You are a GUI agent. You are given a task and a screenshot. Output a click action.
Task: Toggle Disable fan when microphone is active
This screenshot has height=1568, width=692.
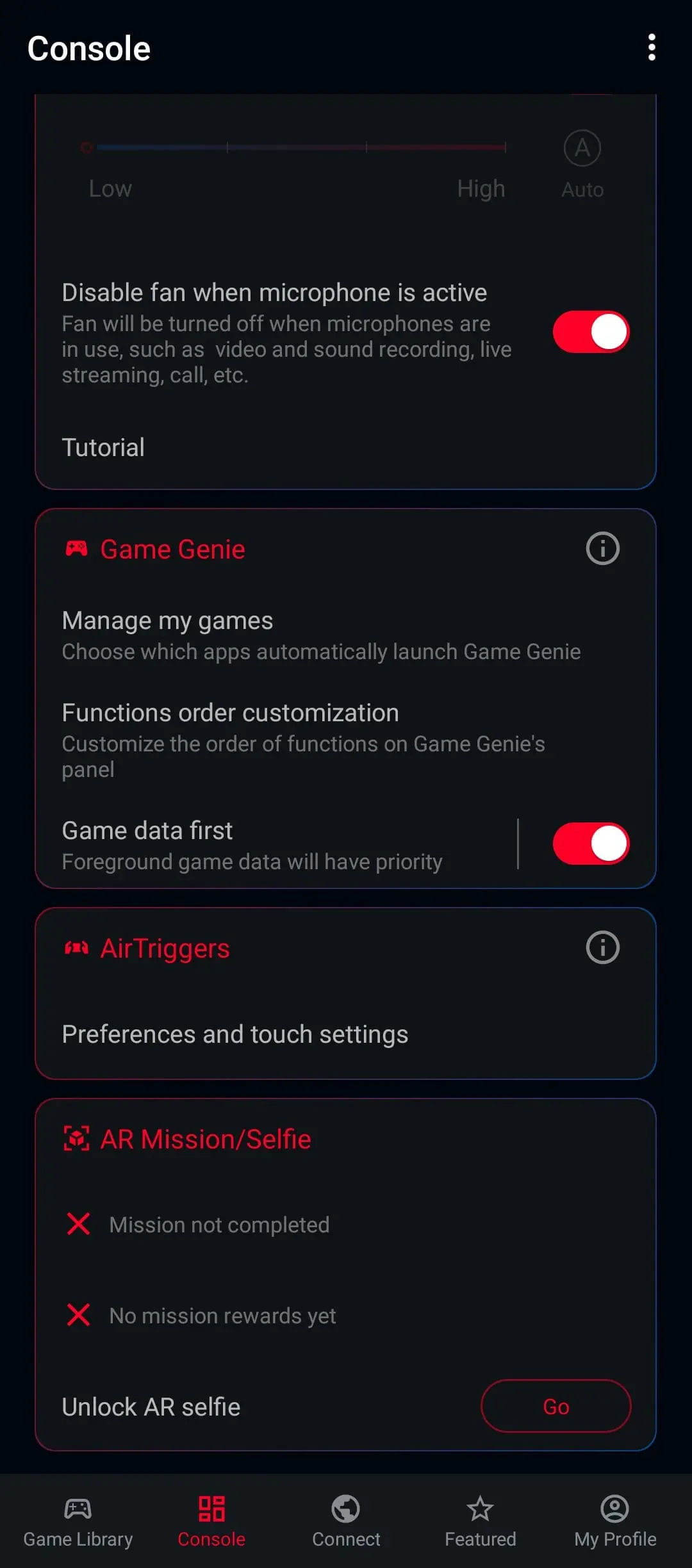[591, 332]
